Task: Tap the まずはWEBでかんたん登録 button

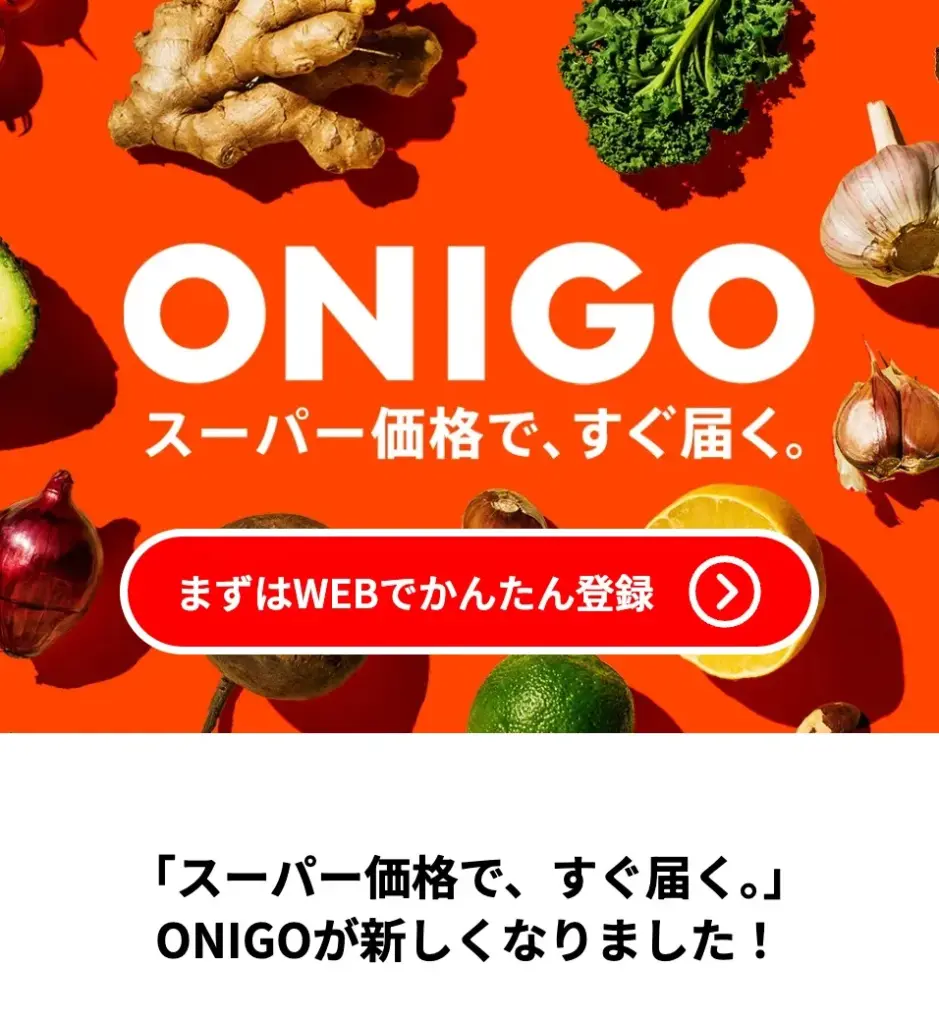Action: coord(468,592)
